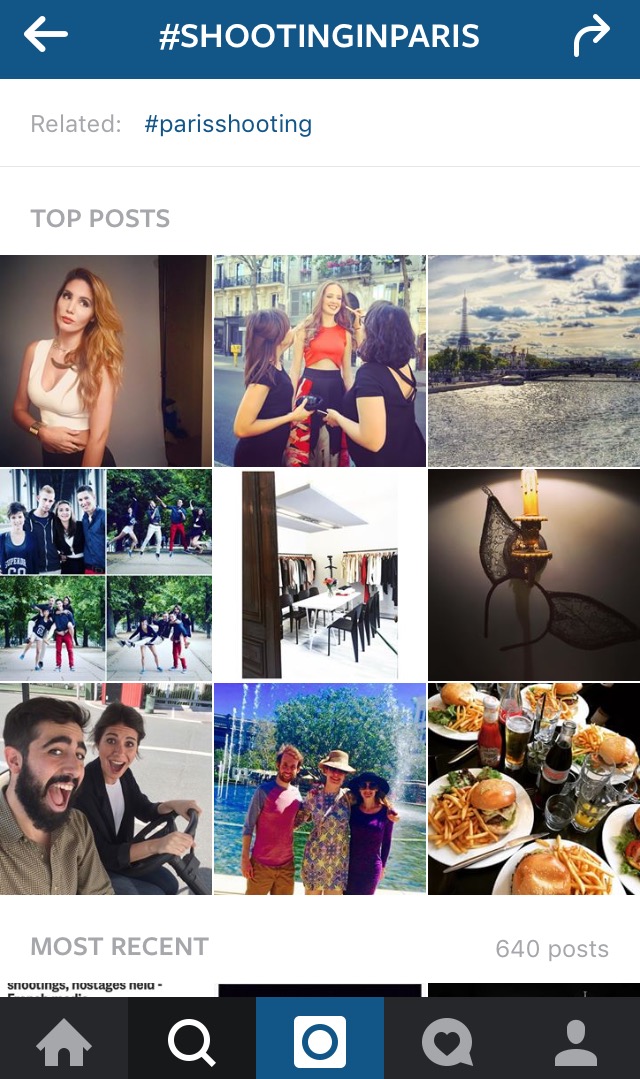Open the Search and explore tab

[192, 1040]
